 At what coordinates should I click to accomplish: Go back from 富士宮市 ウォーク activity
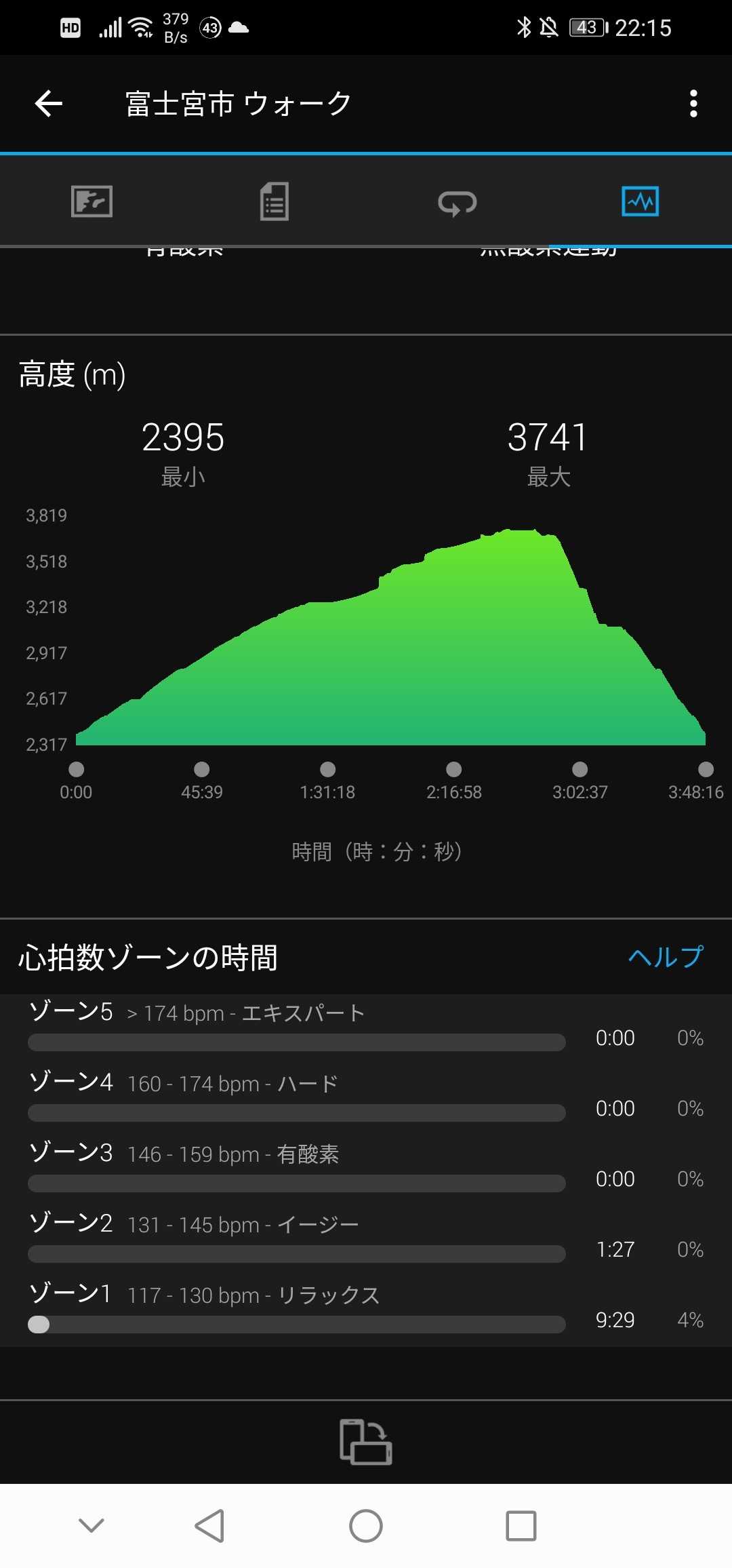point(49,104)
